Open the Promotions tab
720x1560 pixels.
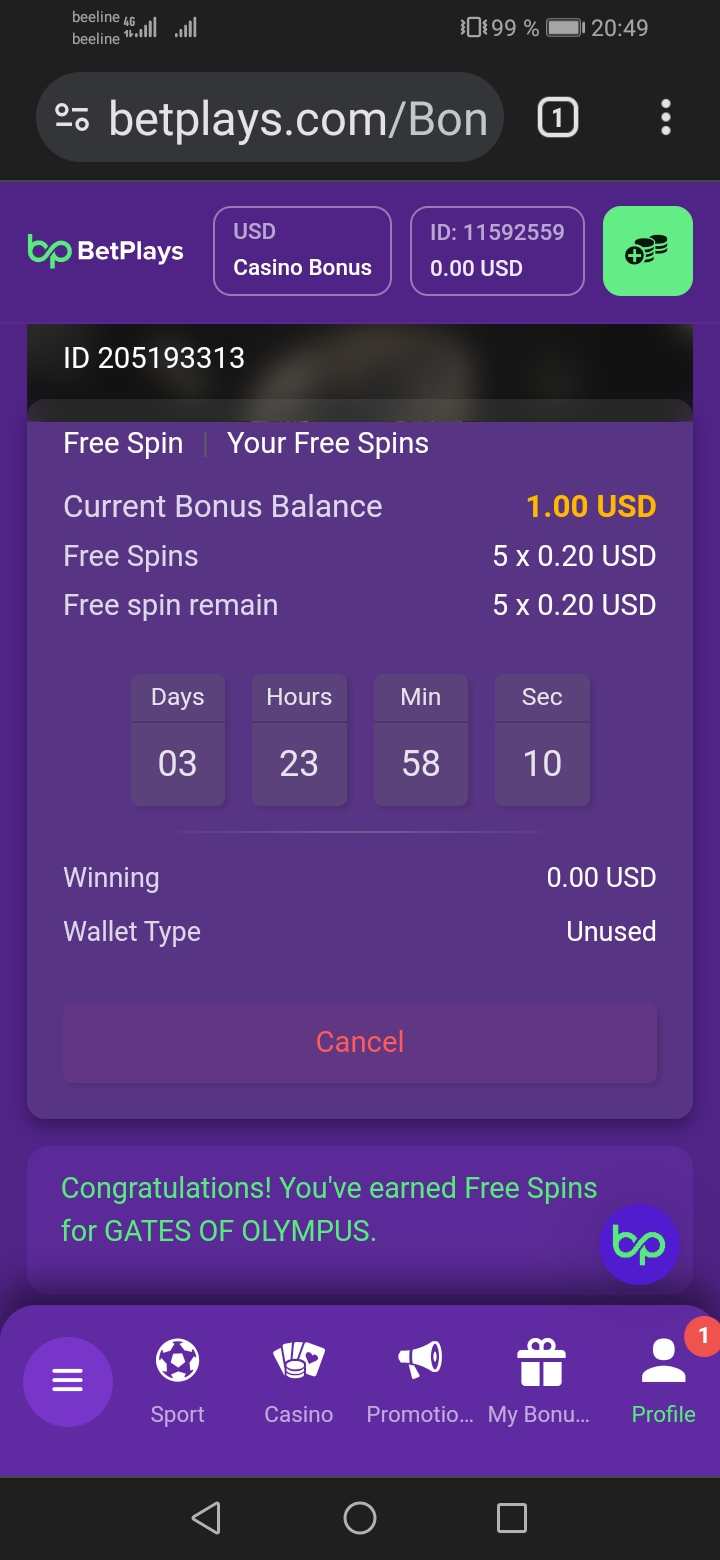(420, 1382)
